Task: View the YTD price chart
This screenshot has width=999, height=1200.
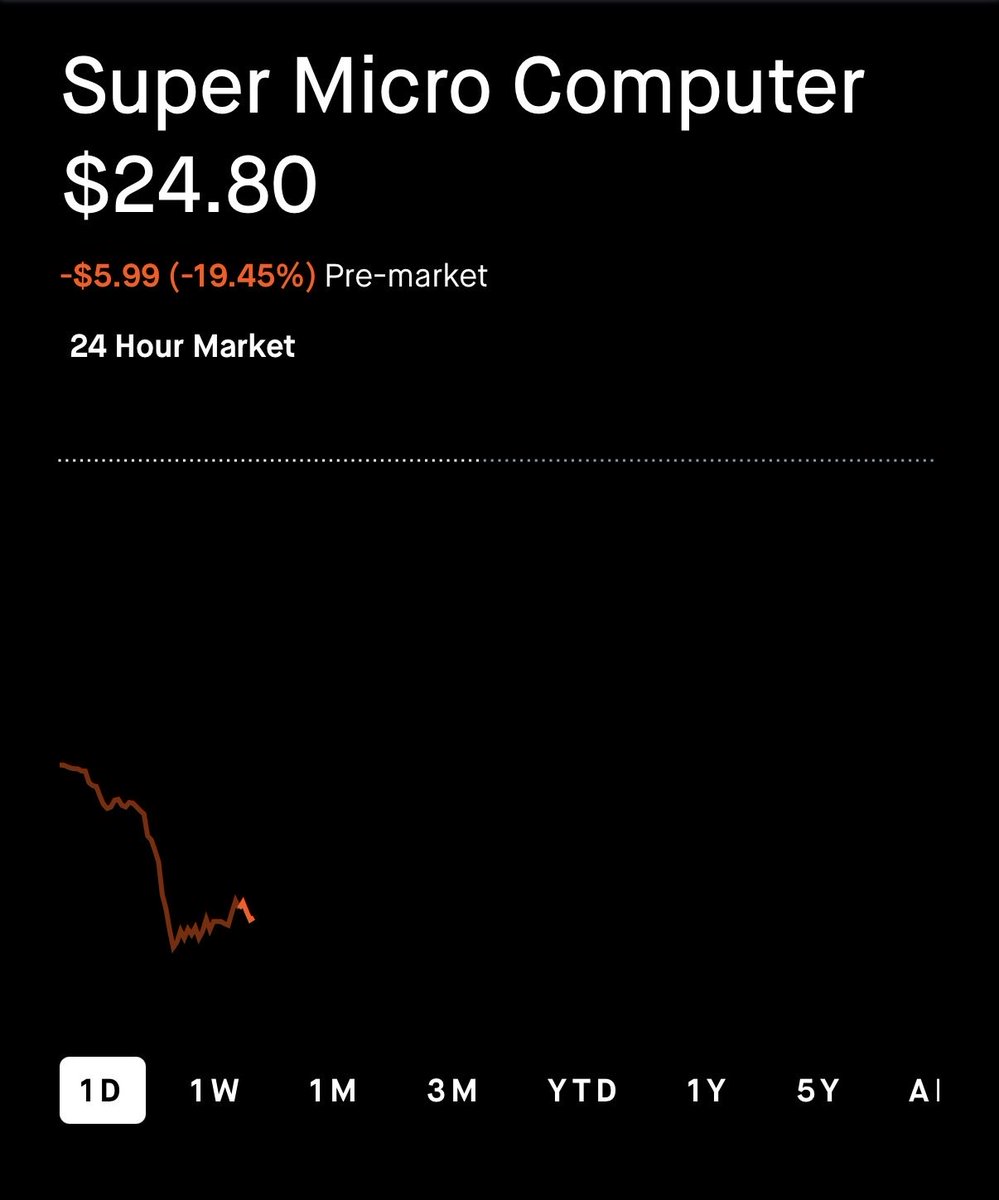Action: coord(582,1090)
